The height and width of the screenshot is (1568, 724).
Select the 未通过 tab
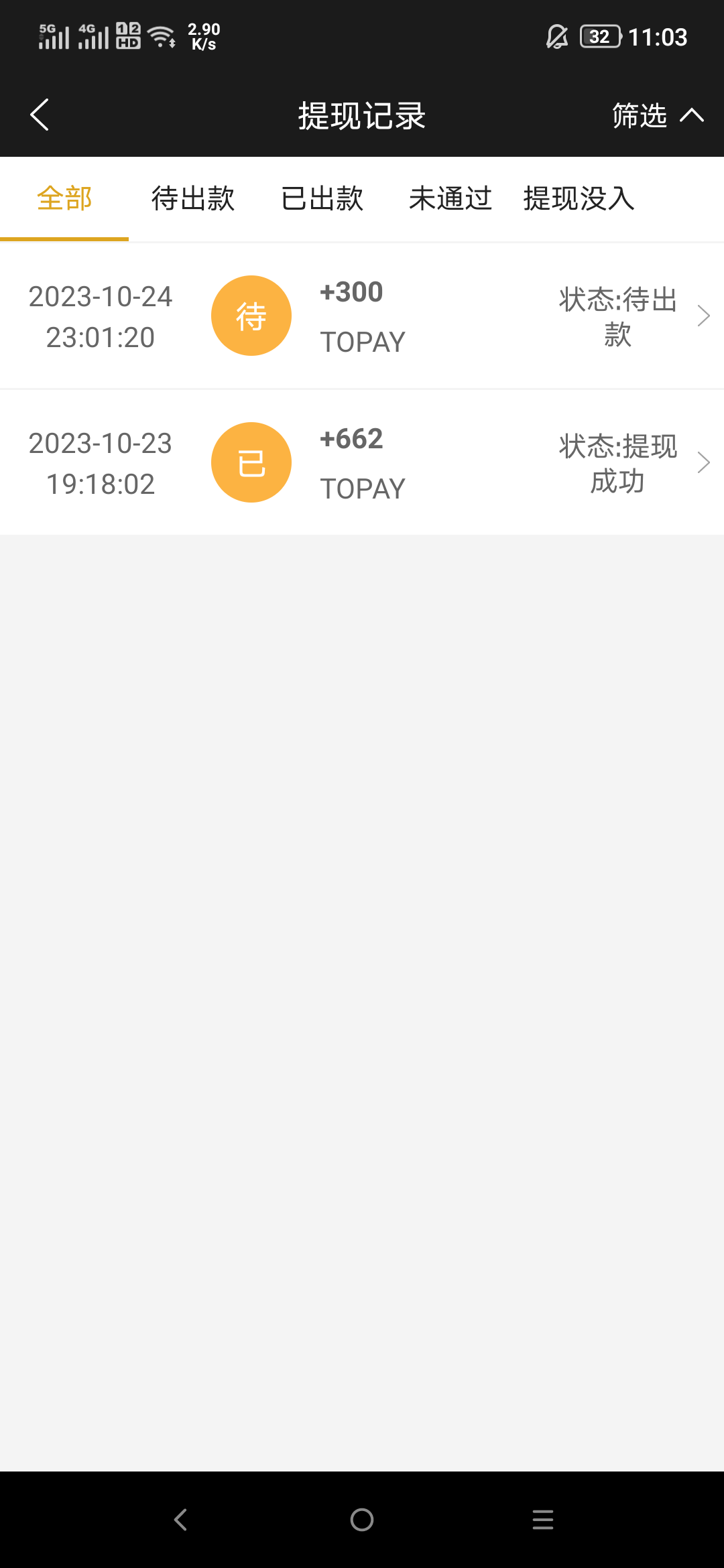[x=450, y=198]
